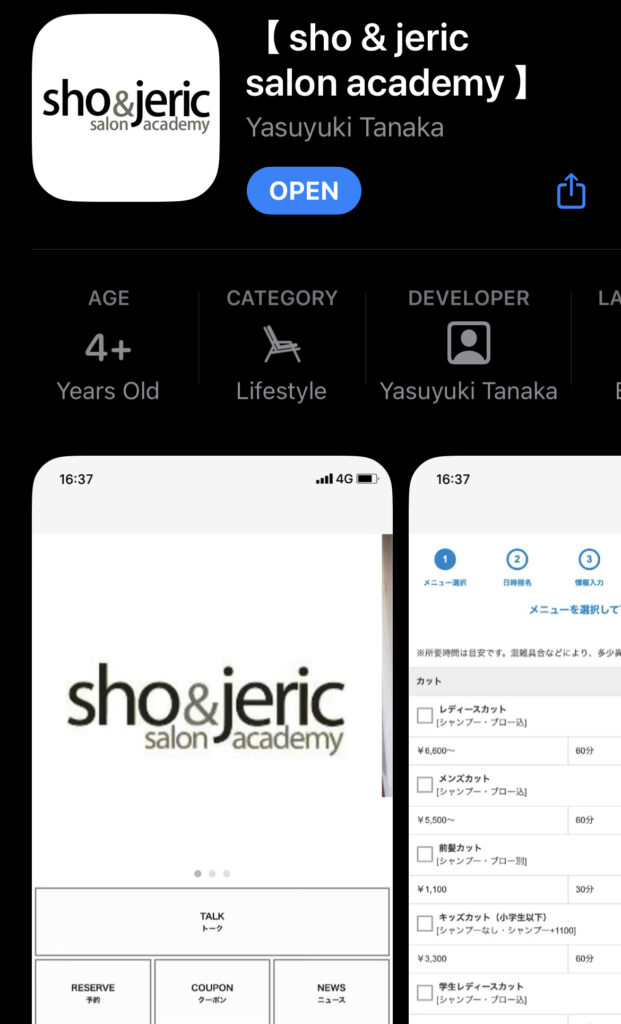
Task: Enlarge the first app preview screenshot
Action: point(212,740)
